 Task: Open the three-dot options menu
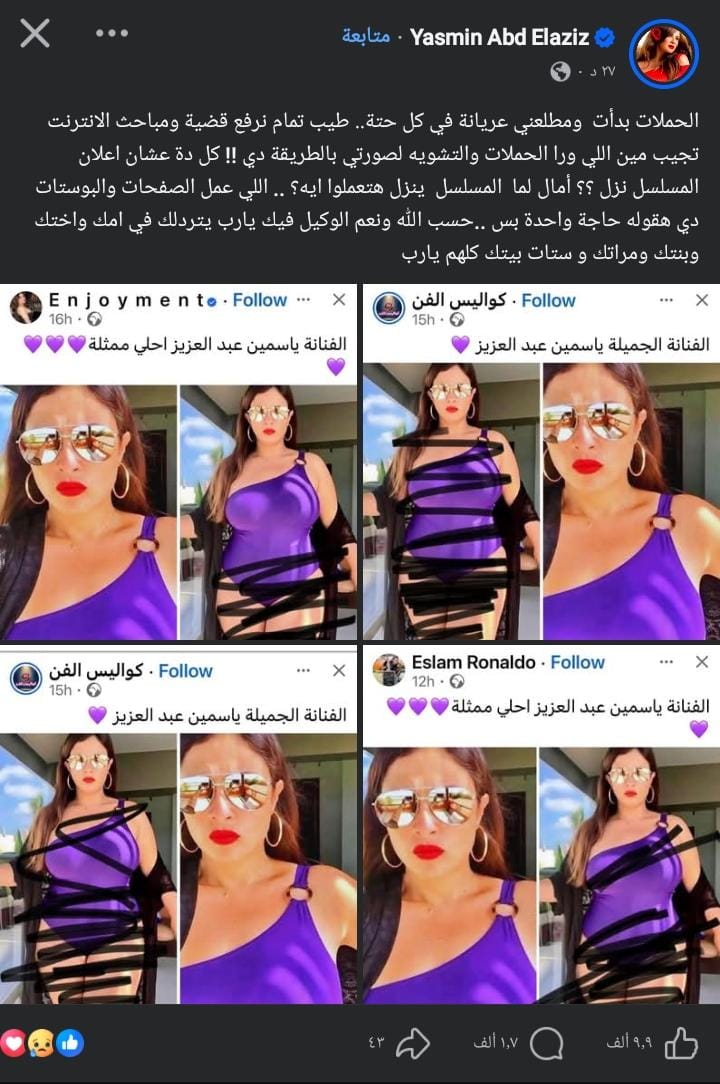112,34
